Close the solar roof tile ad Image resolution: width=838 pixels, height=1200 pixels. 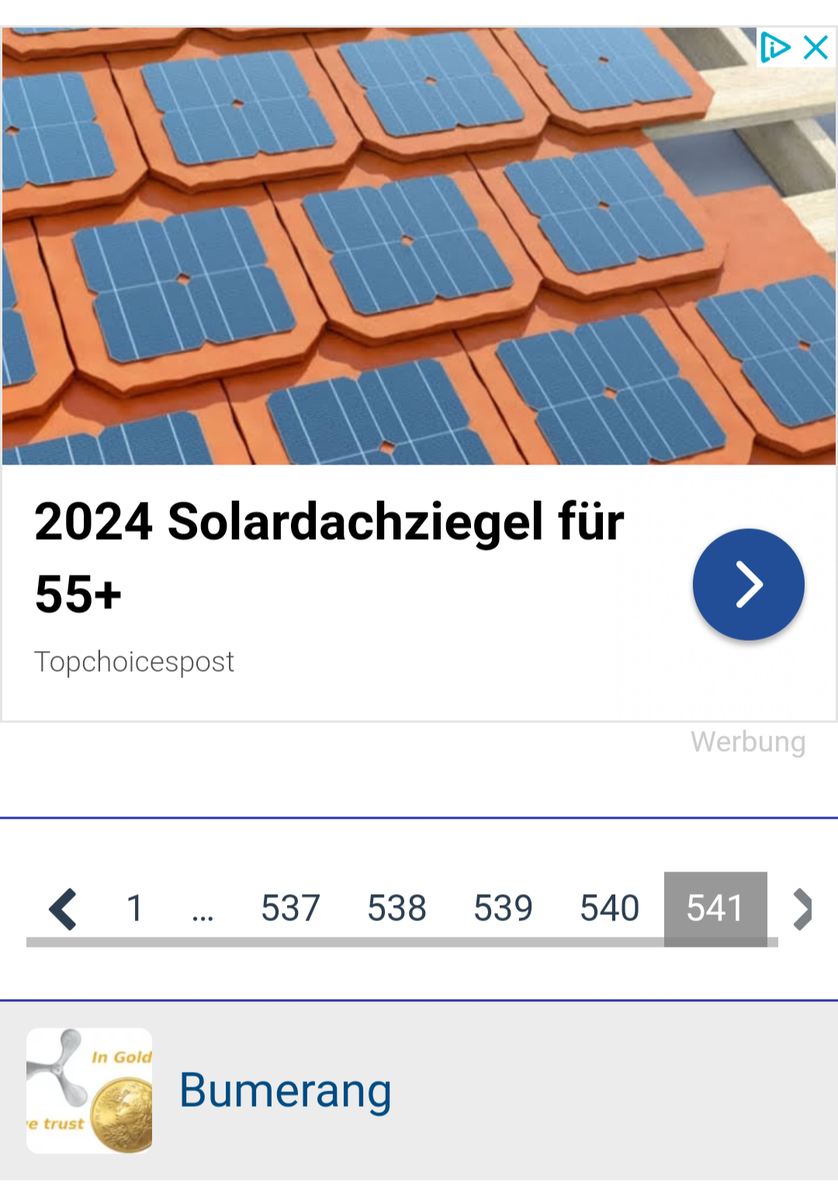click(x=816, y=47)
